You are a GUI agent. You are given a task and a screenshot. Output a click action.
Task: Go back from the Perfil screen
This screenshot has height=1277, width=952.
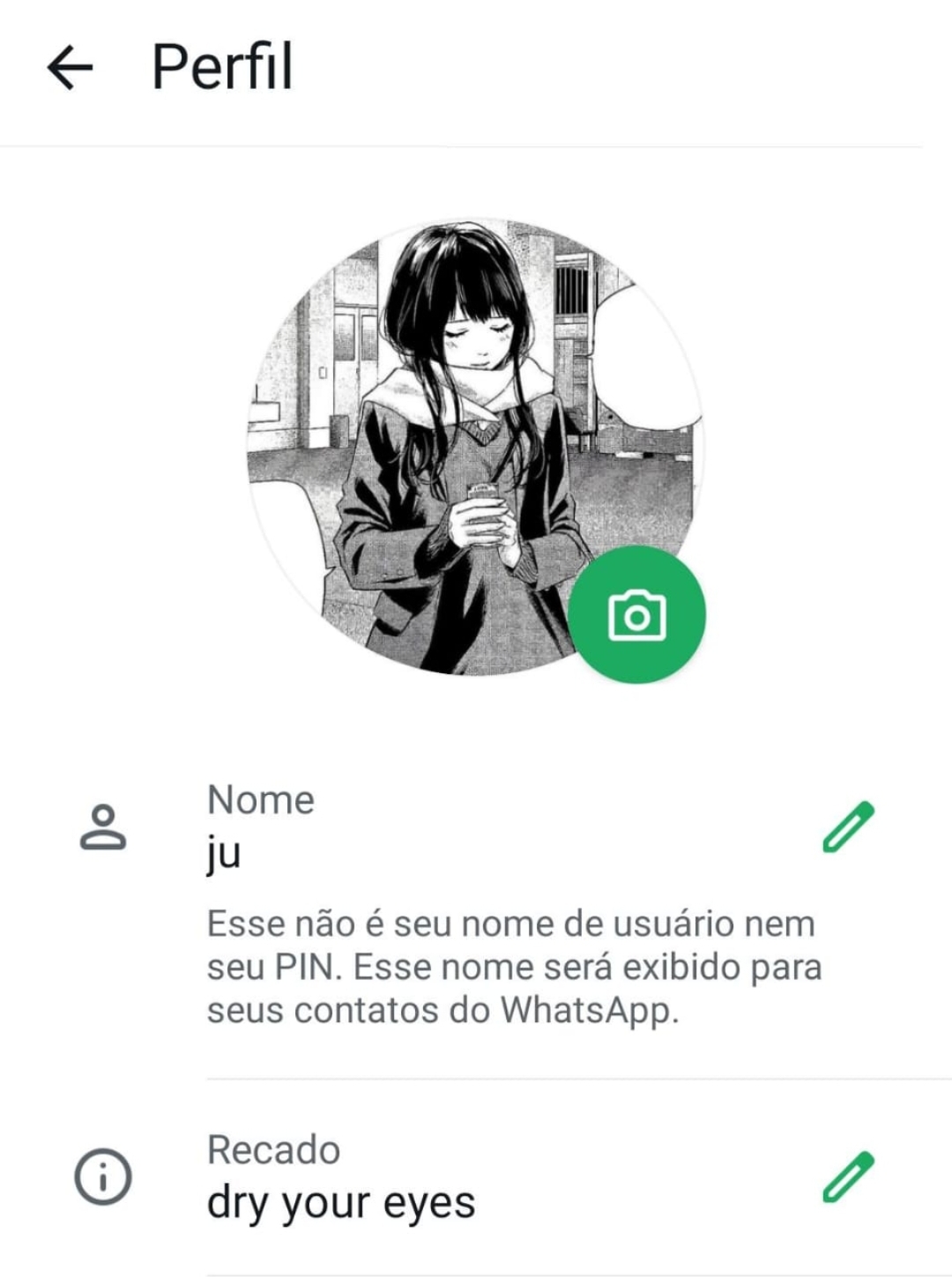[71, 68]
